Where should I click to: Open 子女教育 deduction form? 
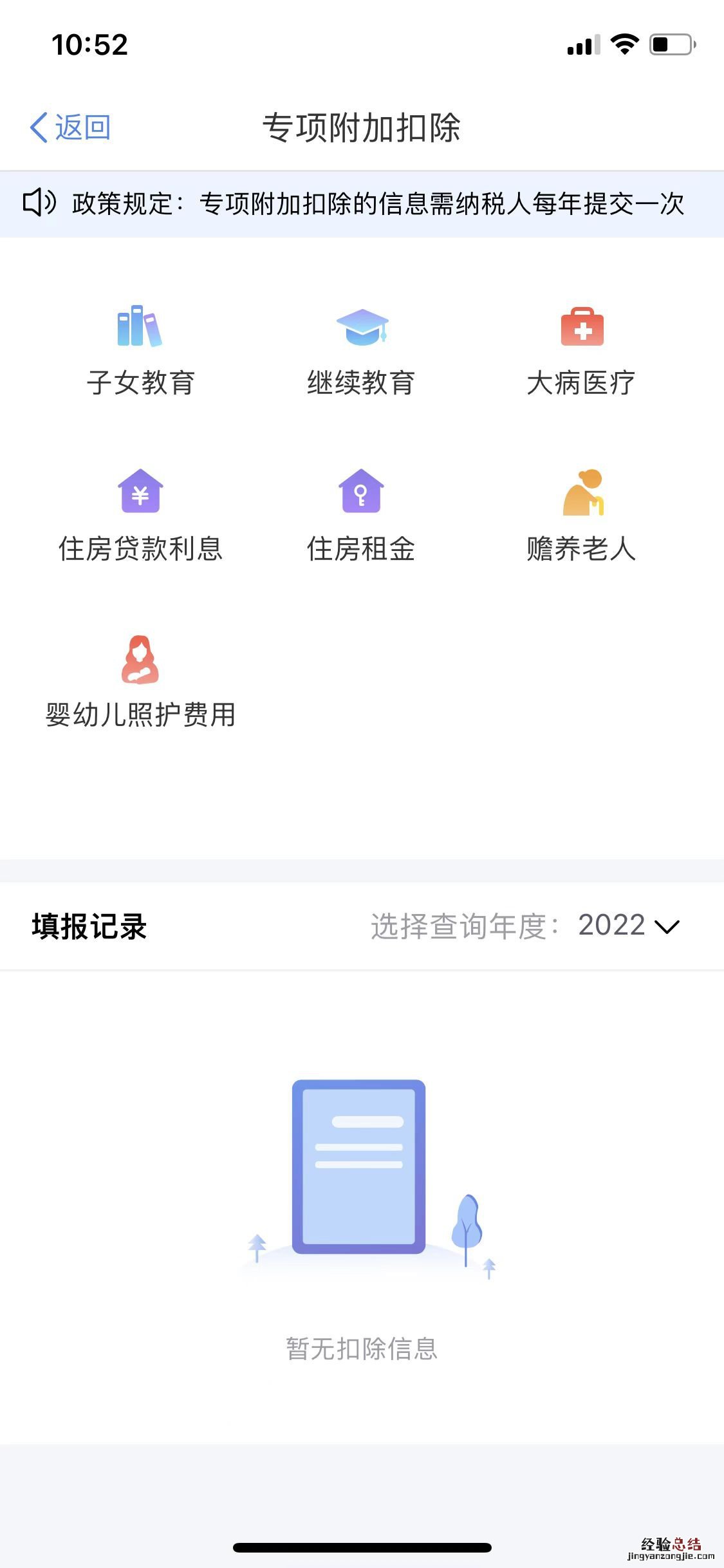coord(140,350)
